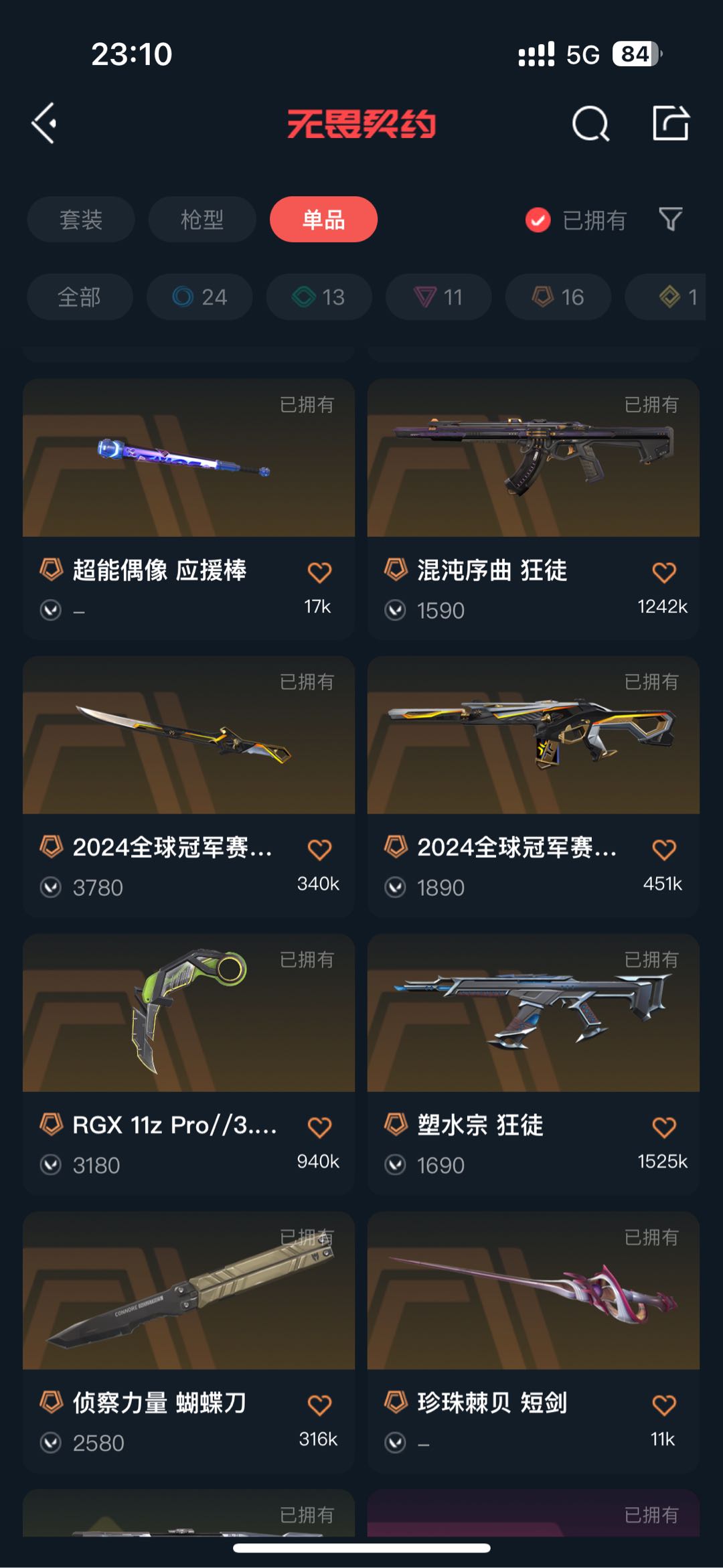Share this page via the share icon
The height and width of the screenshot is (1568, 723).
[671, 123]
